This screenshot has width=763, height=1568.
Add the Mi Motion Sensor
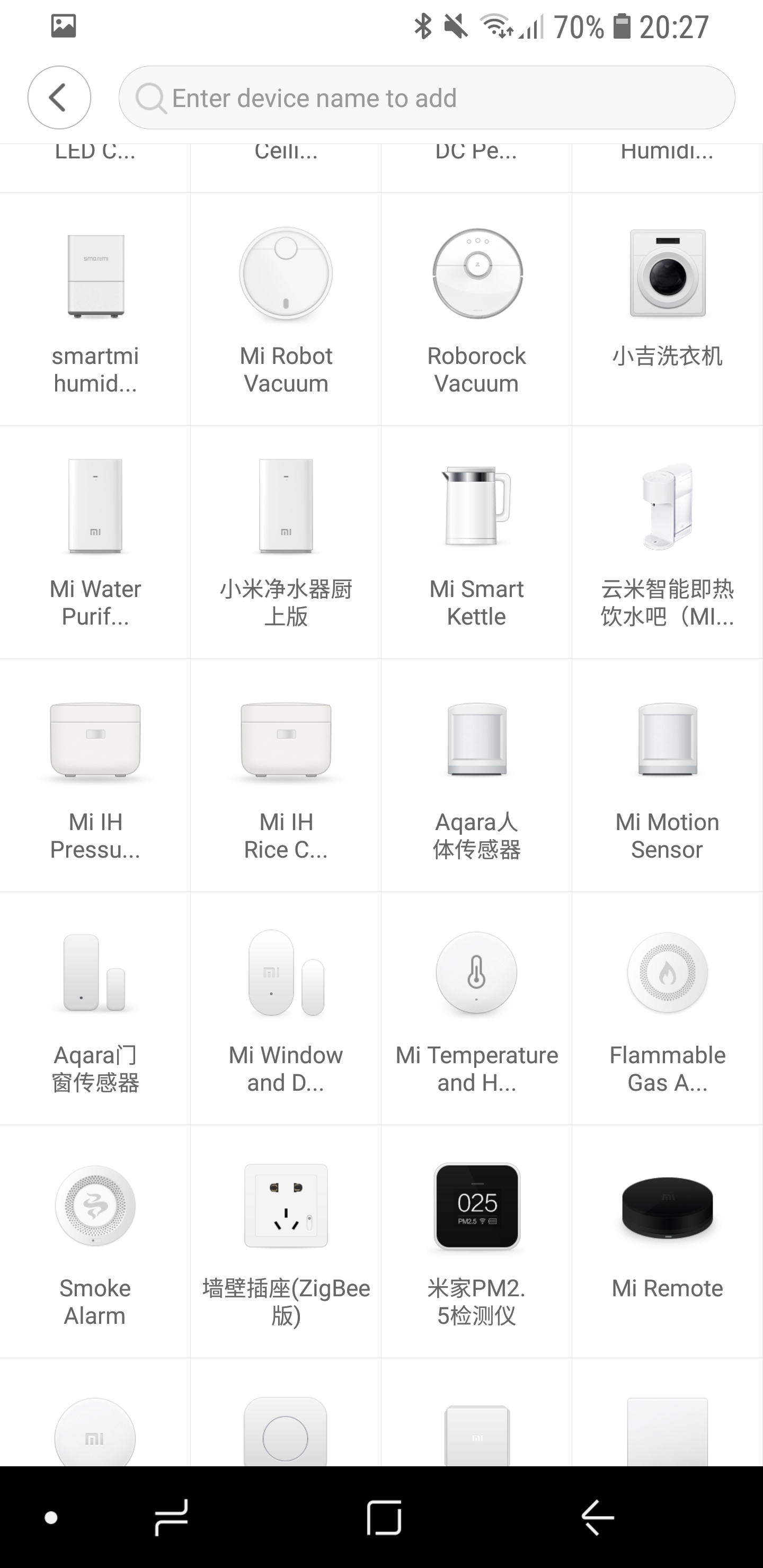click(x=668, y=775)
